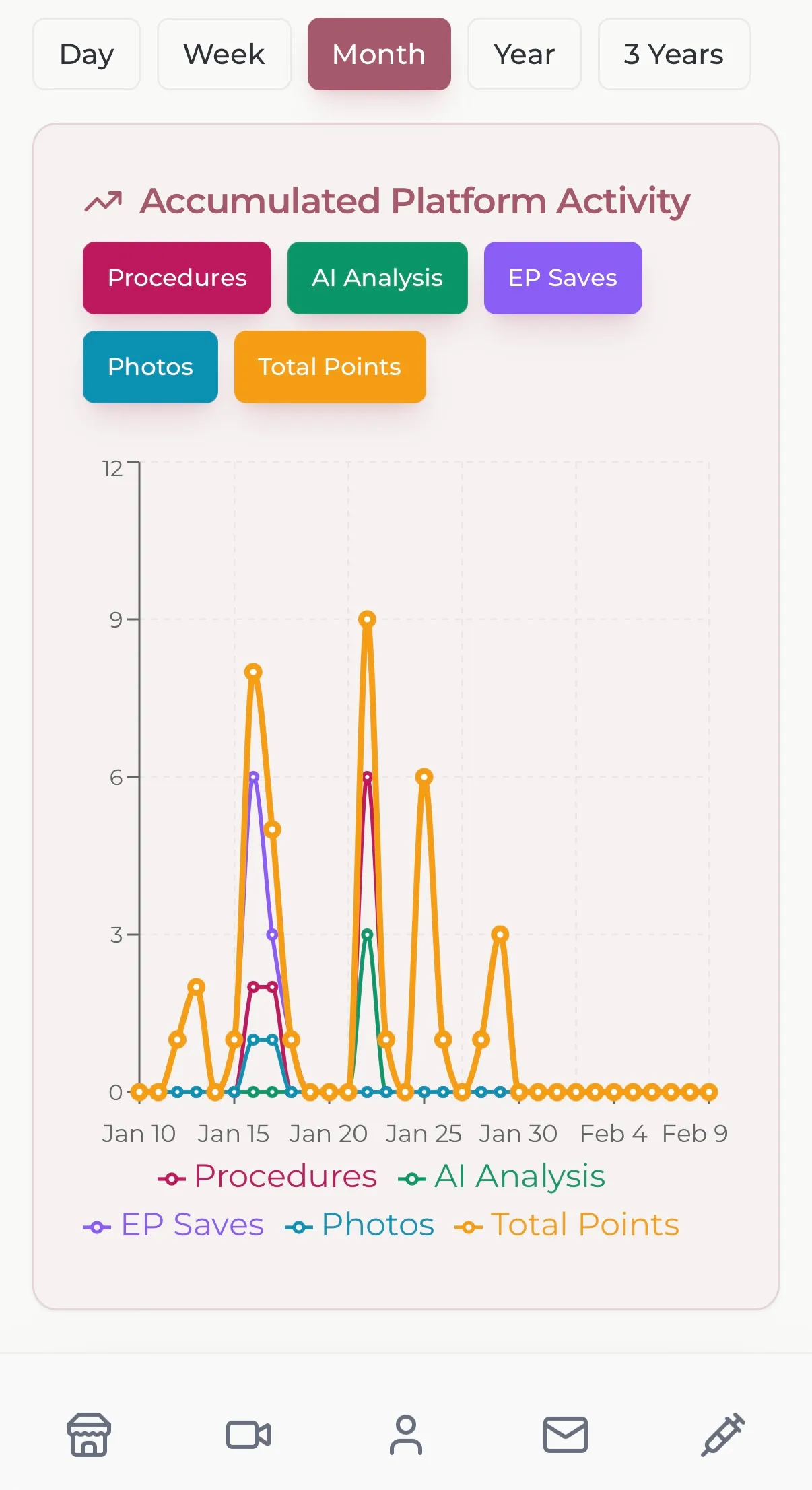Toggle the Photos series chip
The height and width of the screenshot is (1490, 812).
150,367
